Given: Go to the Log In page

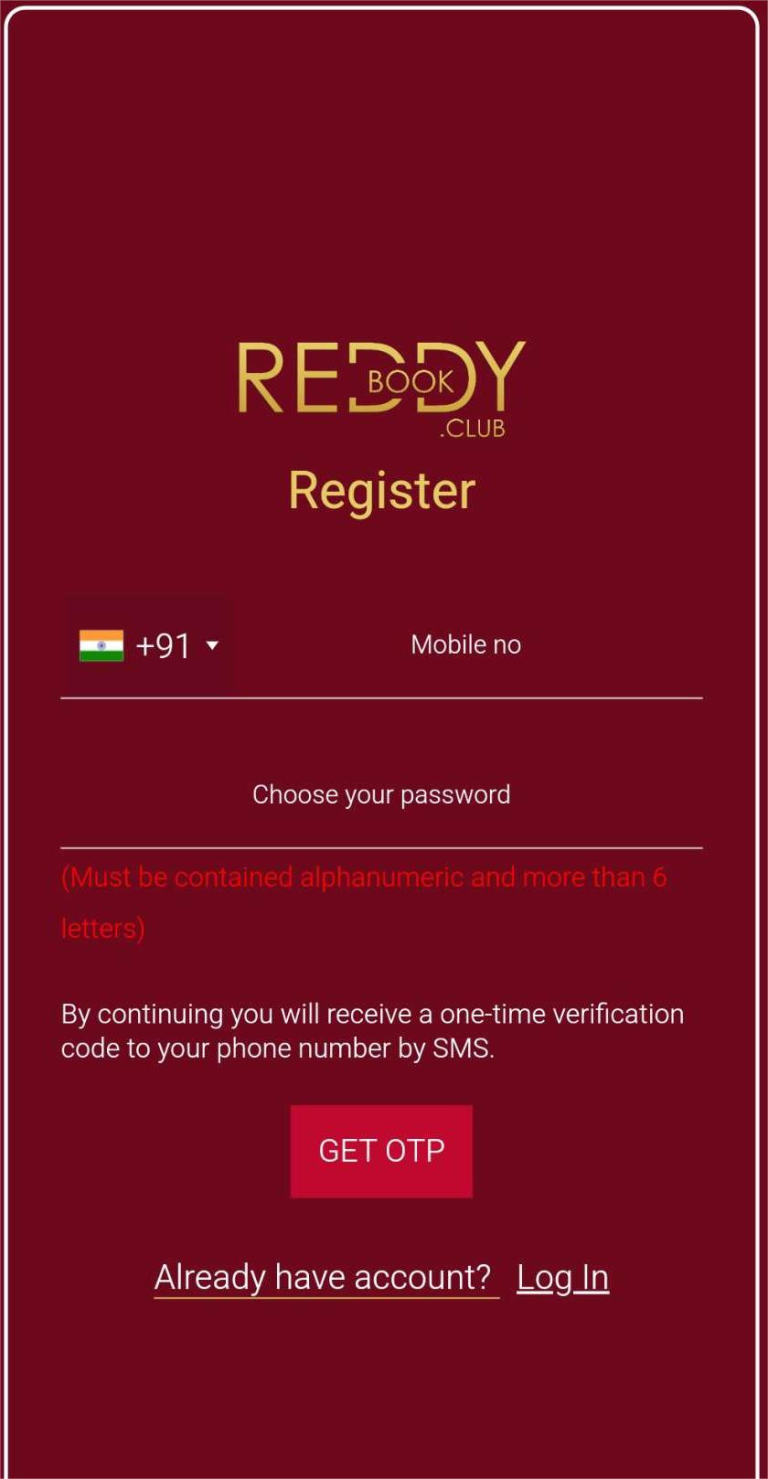Looking at the screenshot, I should pos(562,1278).
